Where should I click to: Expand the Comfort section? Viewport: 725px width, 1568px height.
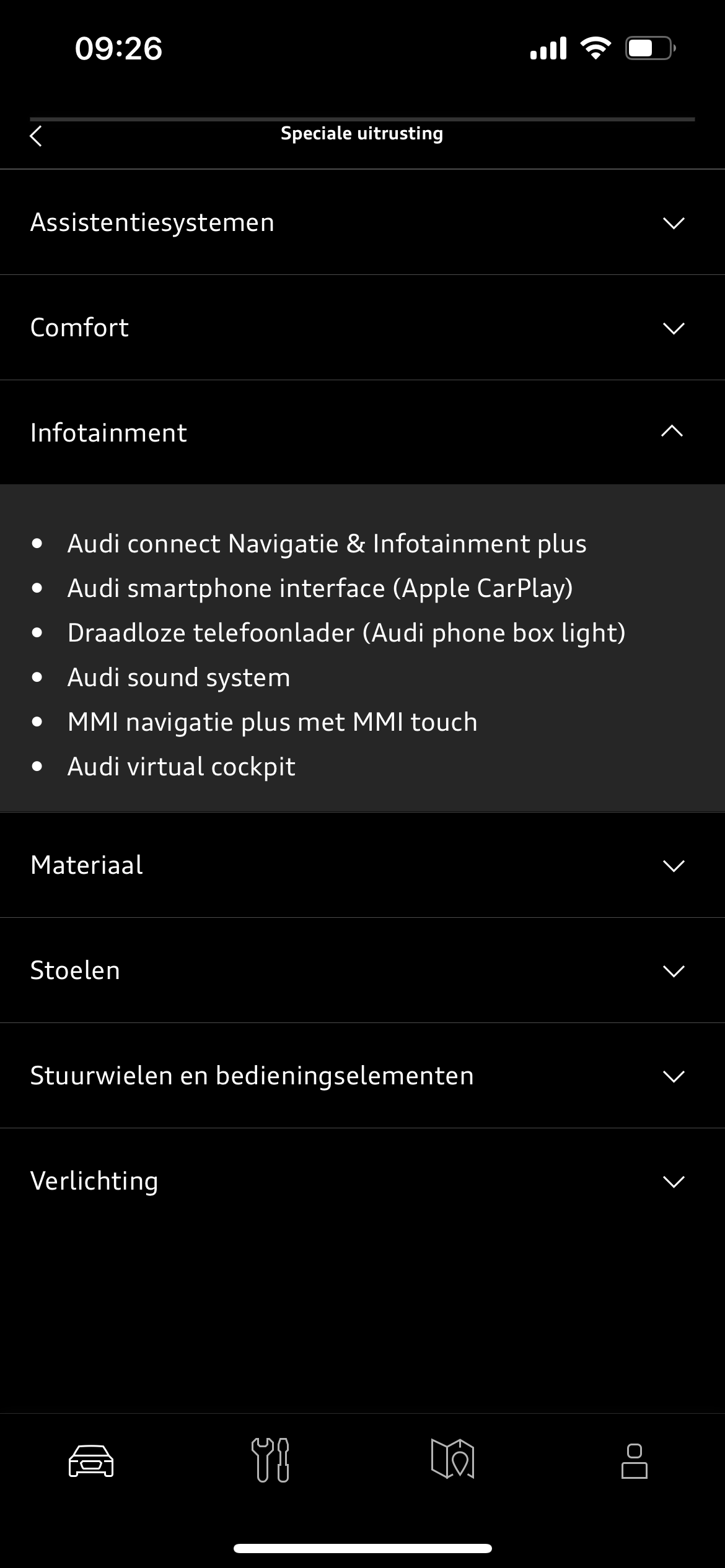(362, 328)
